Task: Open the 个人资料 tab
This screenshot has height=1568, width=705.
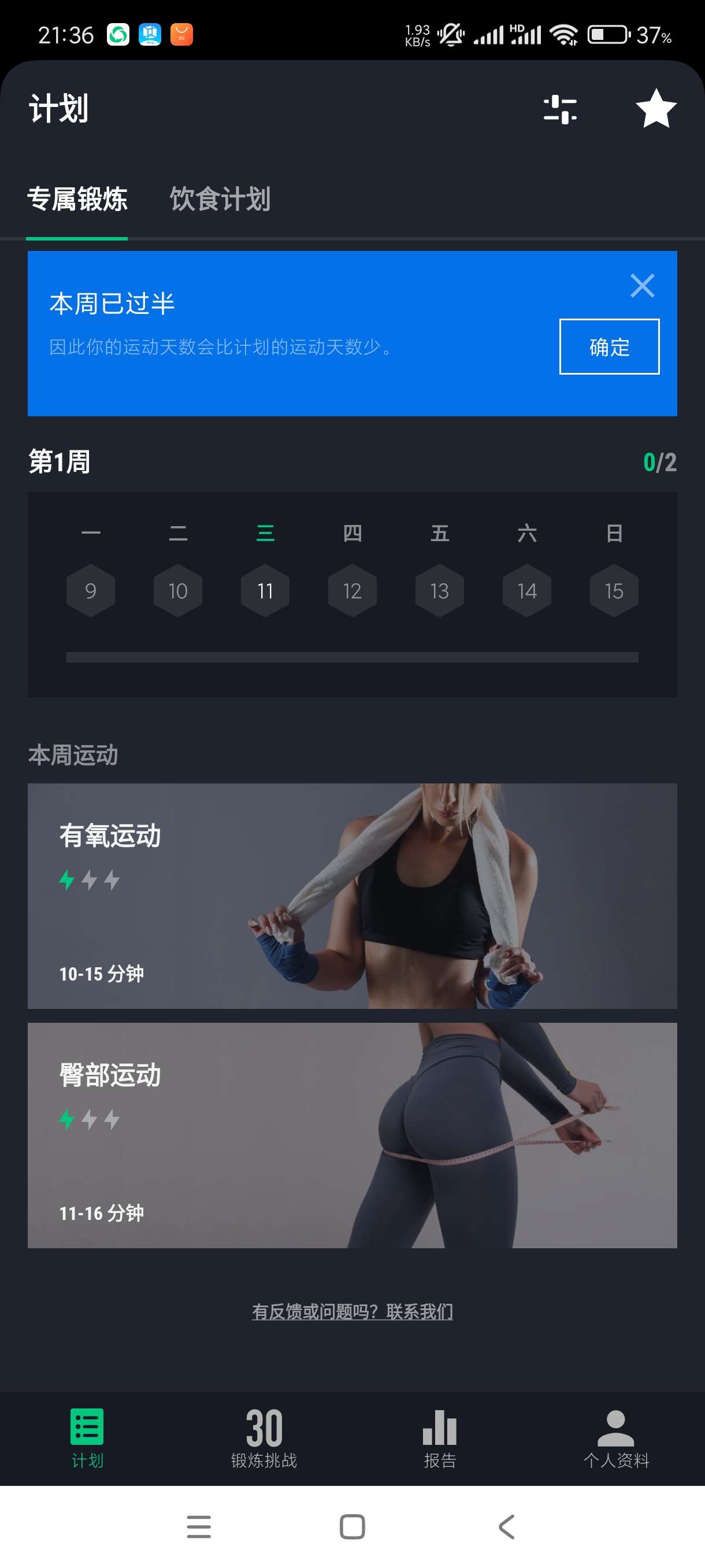Action: [x=615, y=1438]
